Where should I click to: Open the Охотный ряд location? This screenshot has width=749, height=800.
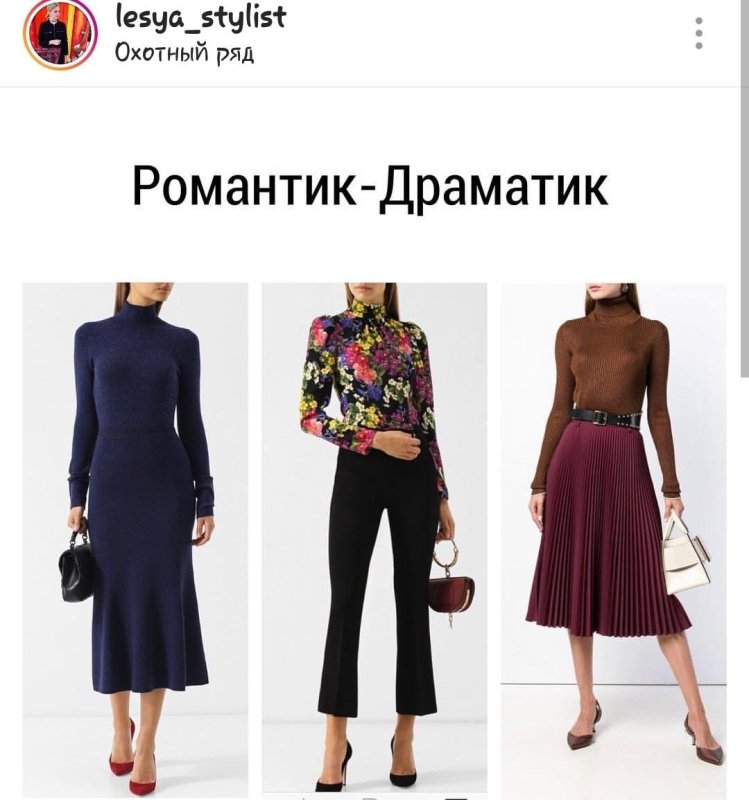[x=184, y=52]
